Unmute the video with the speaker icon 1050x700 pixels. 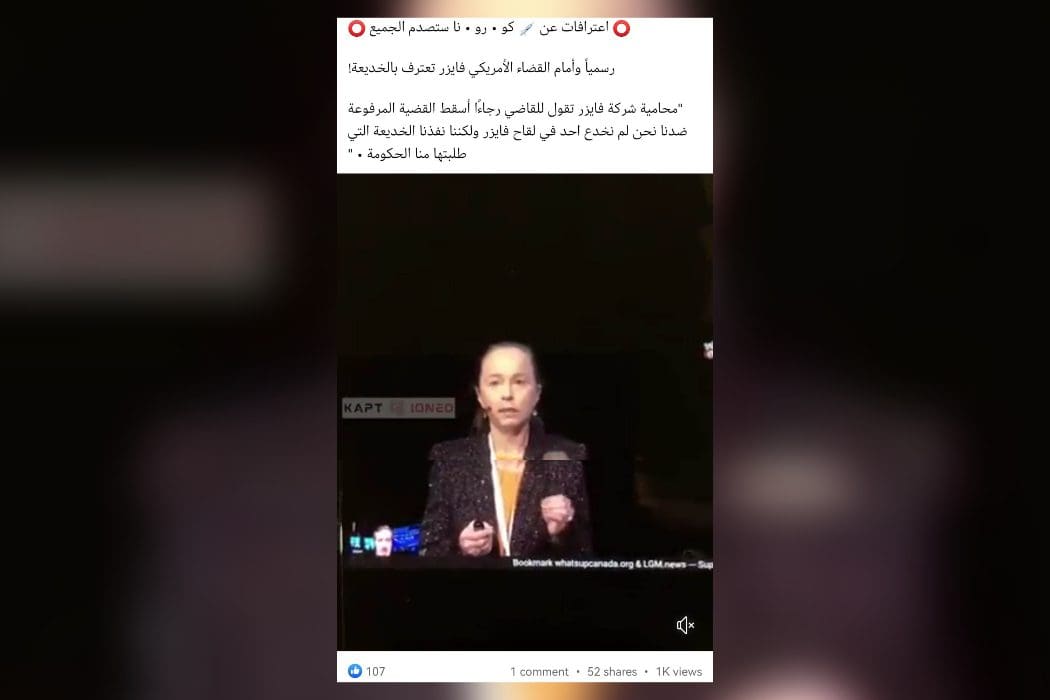[685, 625]
